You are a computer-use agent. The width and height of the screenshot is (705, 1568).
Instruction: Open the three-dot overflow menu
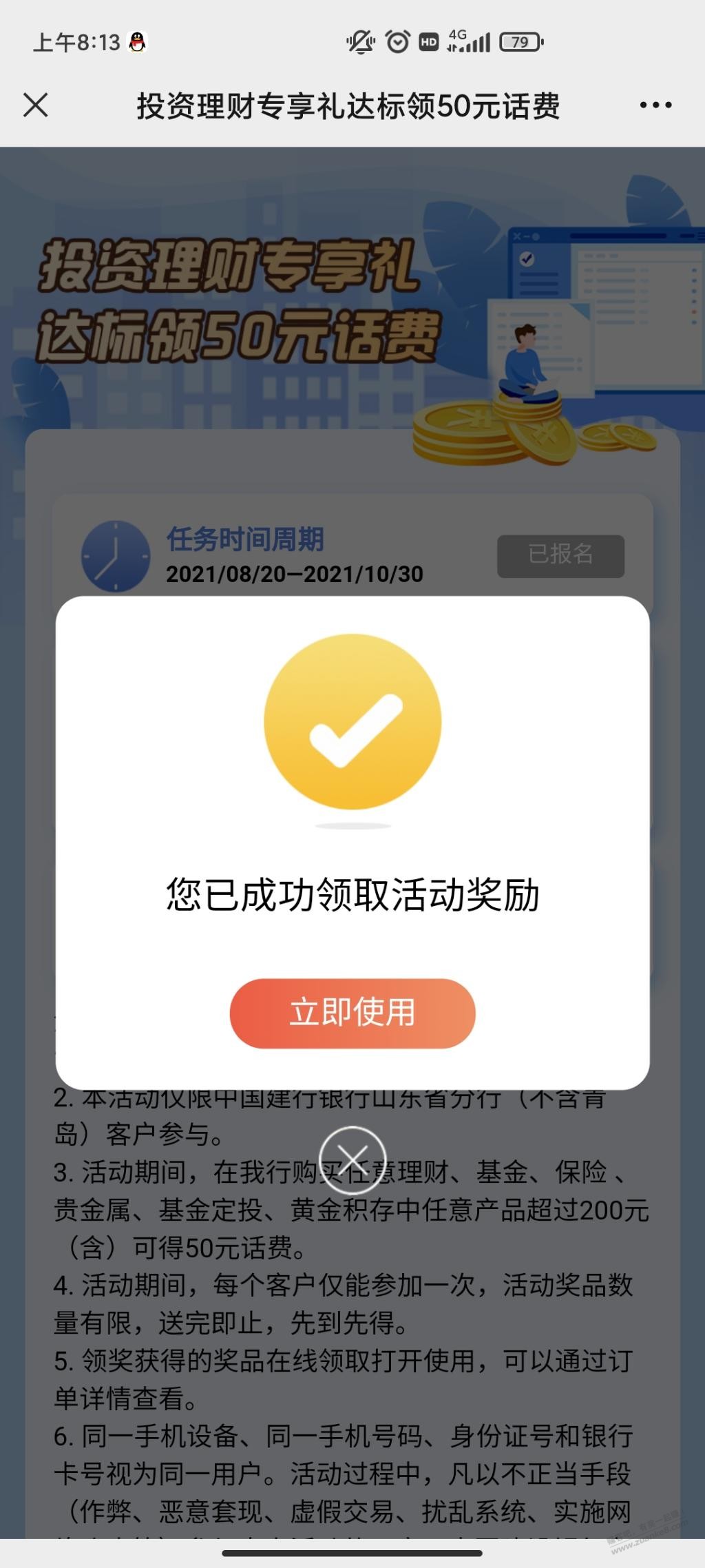click(655, 105)
